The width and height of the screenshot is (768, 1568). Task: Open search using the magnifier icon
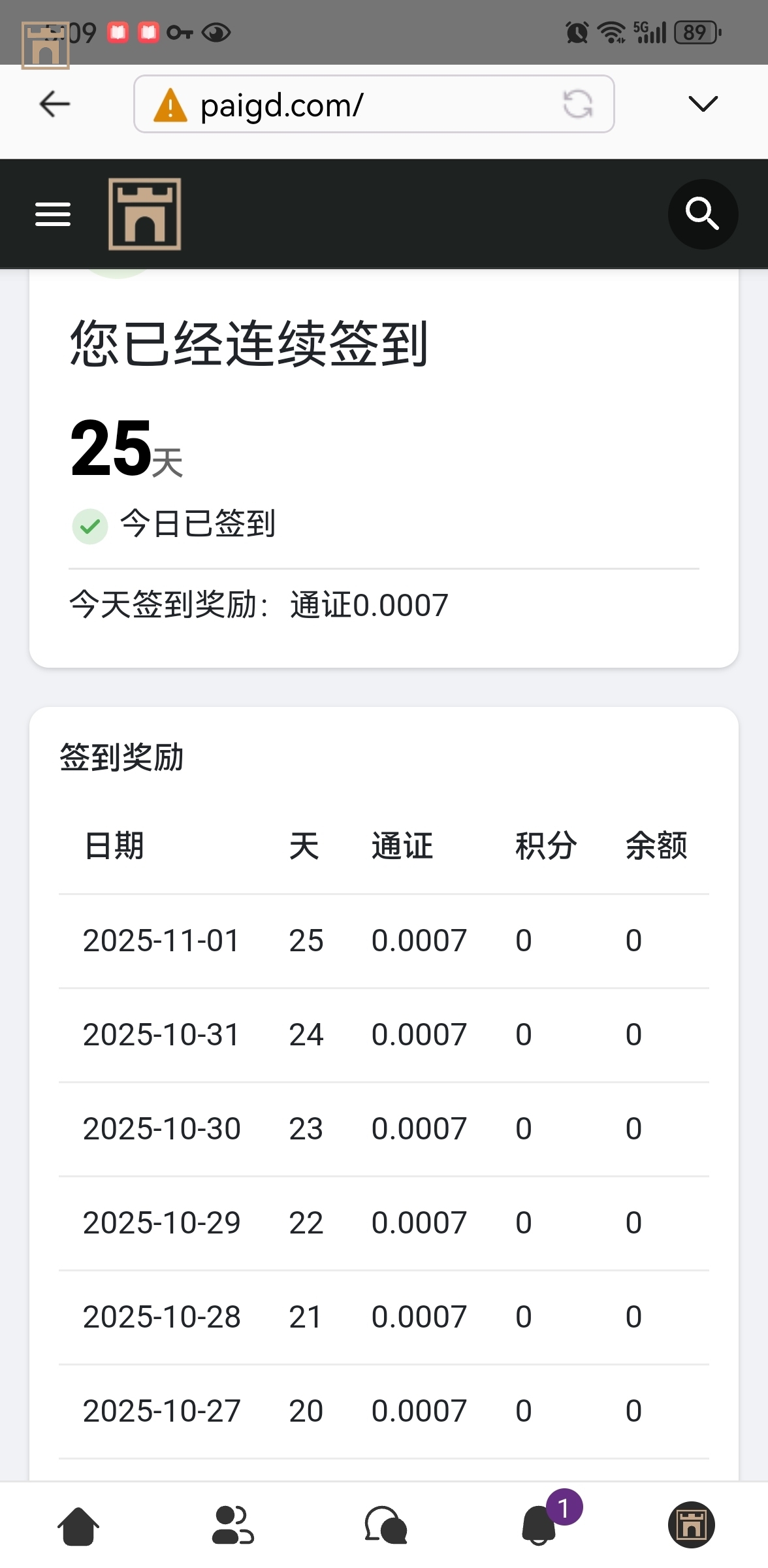[x=703, y=214]
